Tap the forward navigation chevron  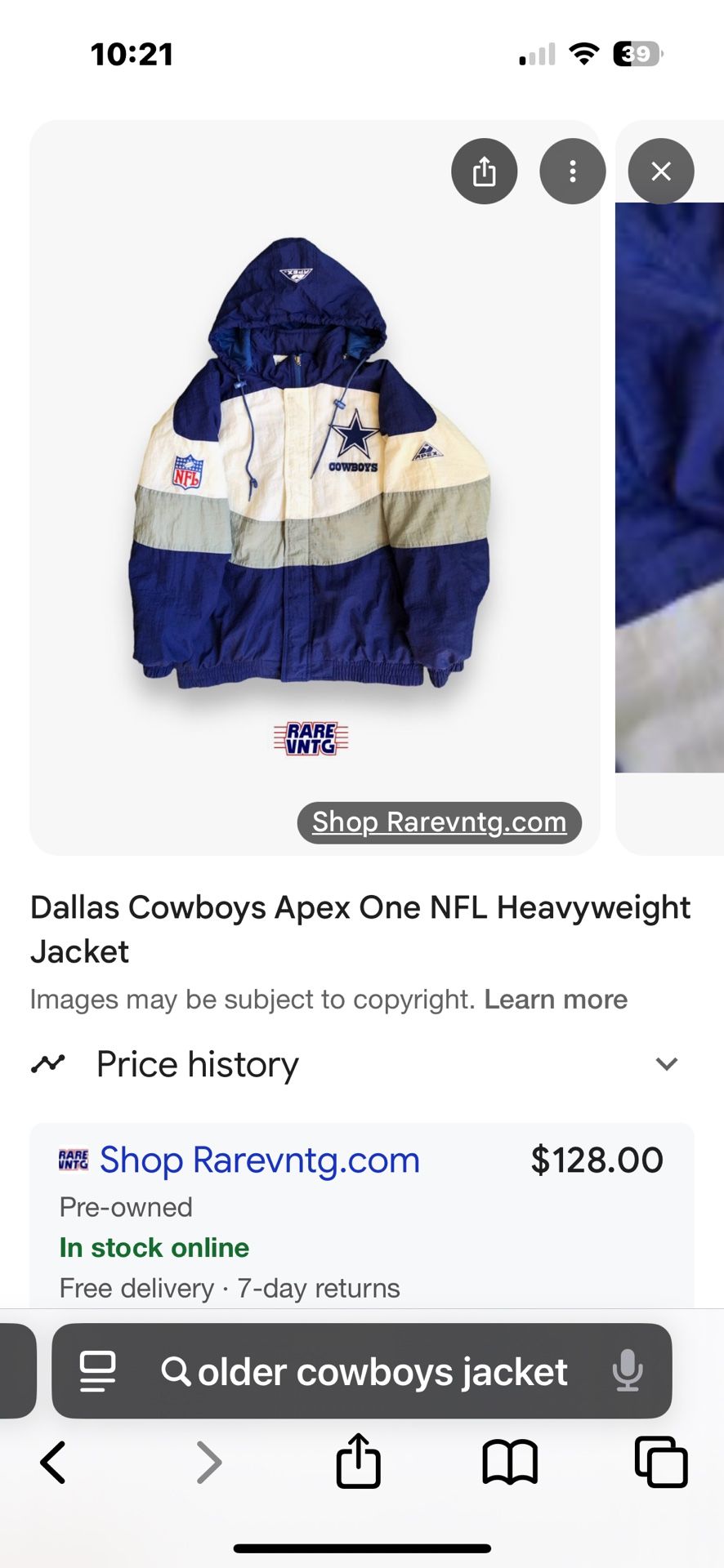pos(208,1463)
